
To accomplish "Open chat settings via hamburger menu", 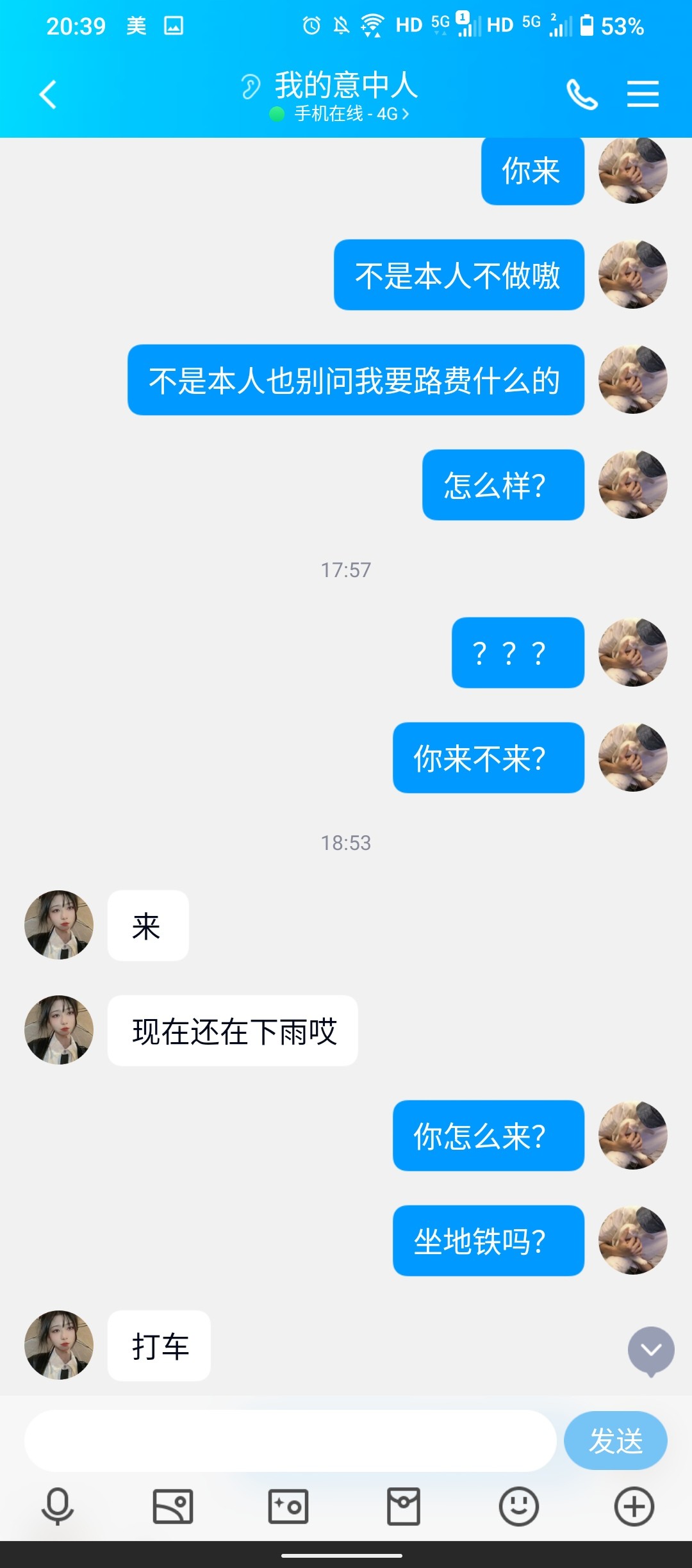I will (x=643, y=94).
